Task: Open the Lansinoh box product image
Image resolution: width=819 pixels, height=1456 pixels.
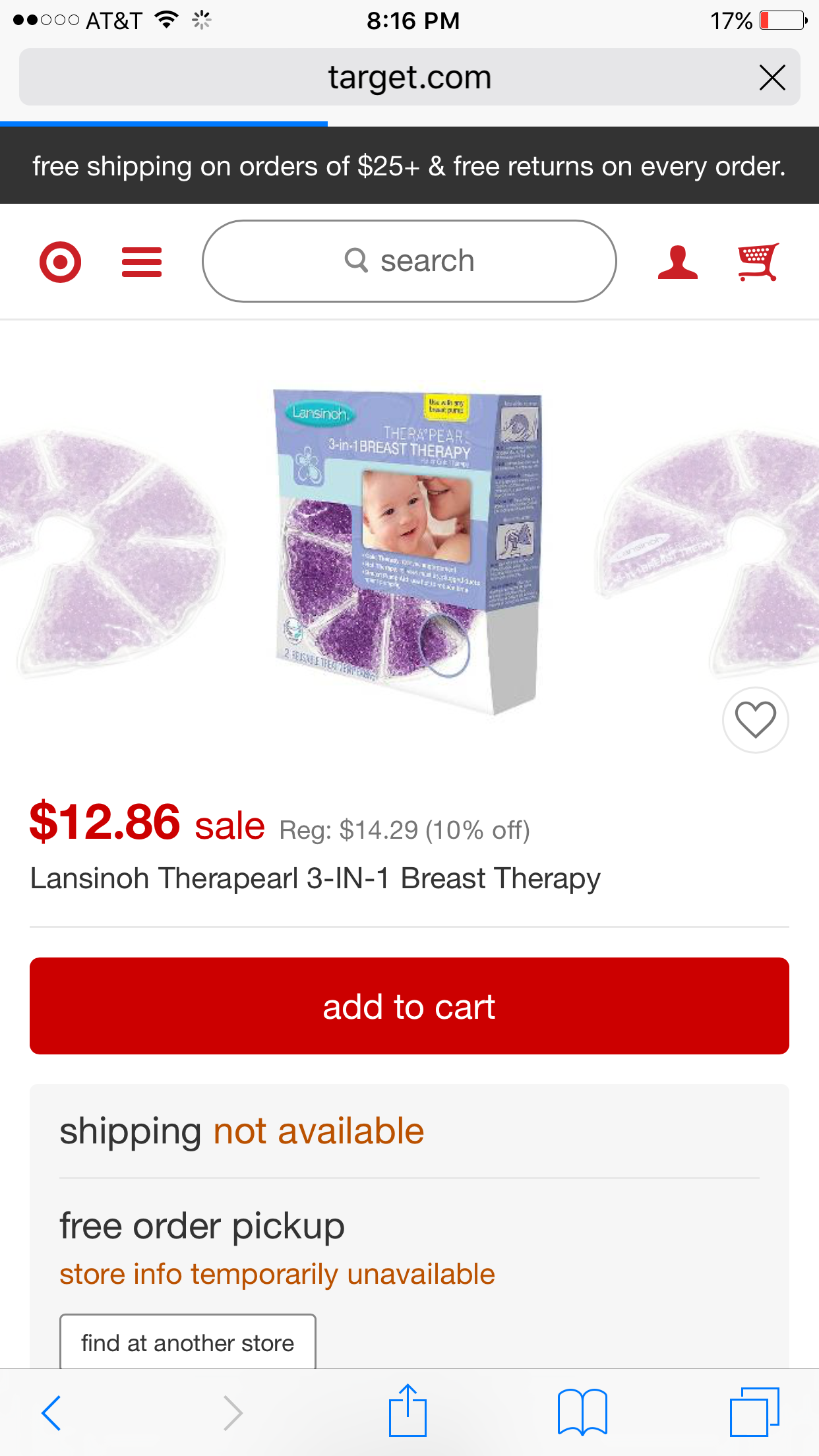Action: click(x=409, y=552)
